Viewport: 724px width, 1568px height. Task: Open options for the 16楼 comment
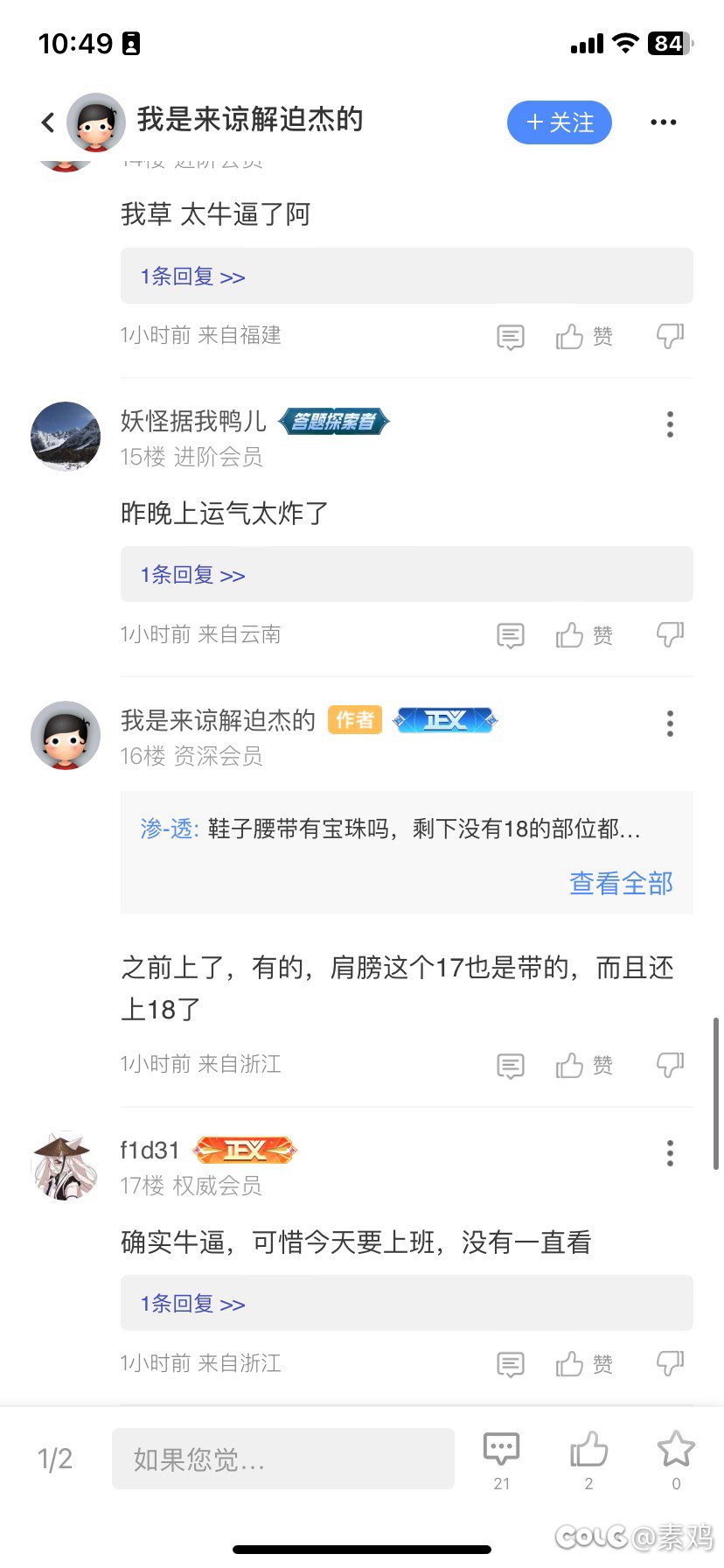click(671, 723)
